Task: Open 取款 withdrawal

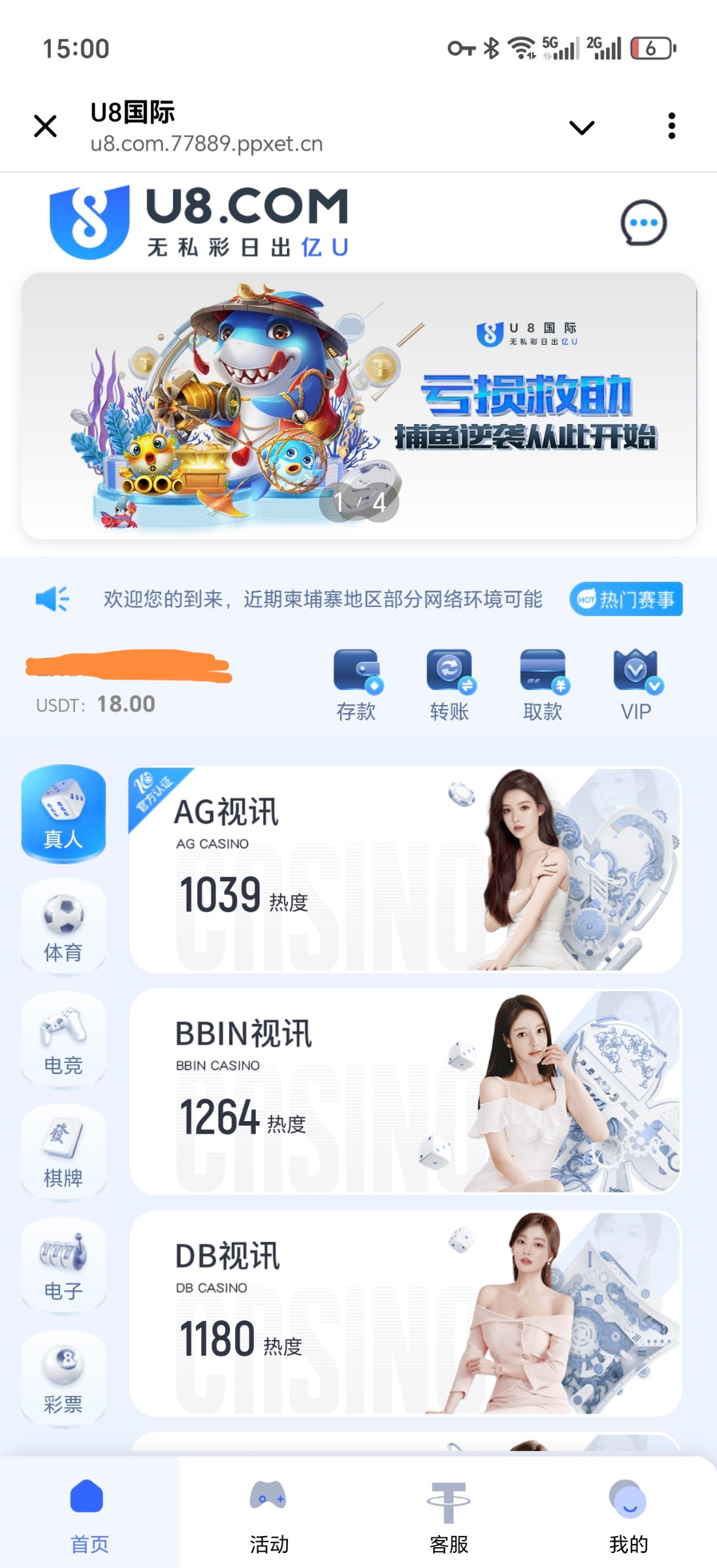Action: click(543, 685)
